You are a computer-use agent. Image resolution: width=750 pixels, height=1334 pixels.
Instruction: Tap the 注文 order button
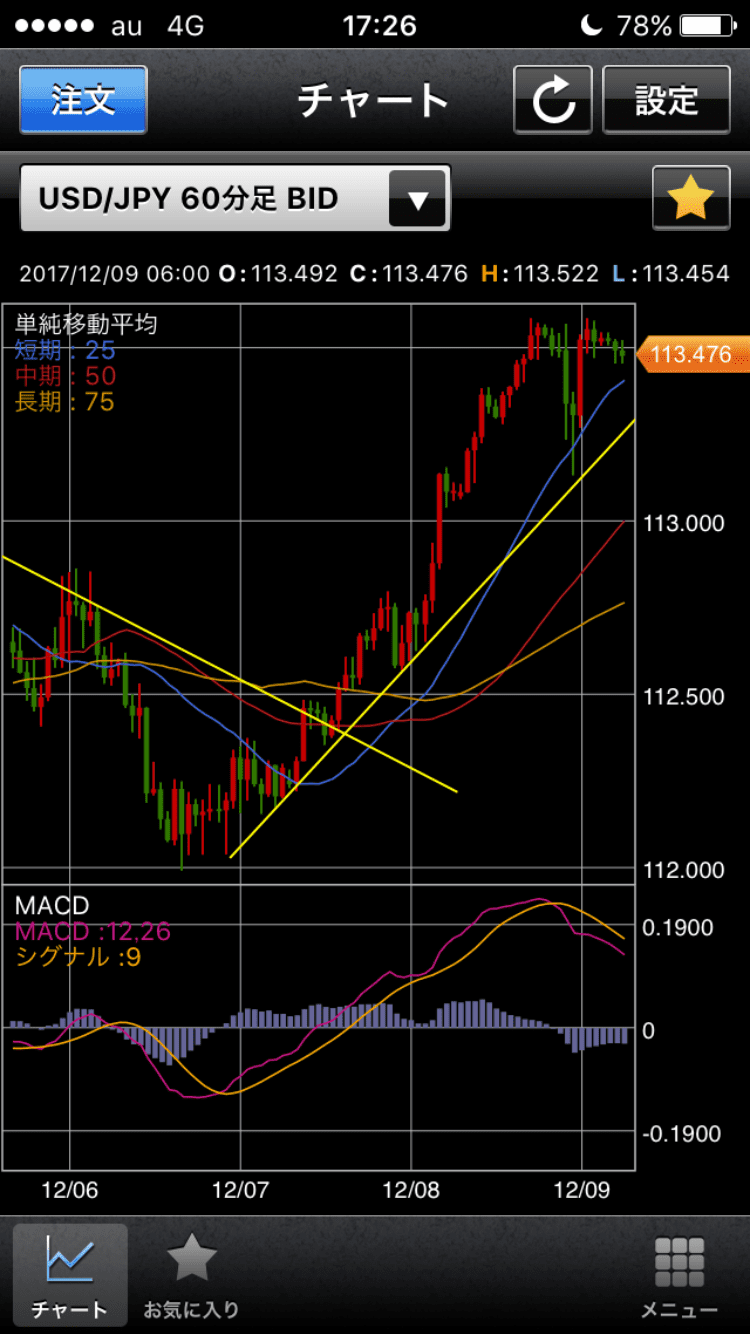[x=83, y=100]
